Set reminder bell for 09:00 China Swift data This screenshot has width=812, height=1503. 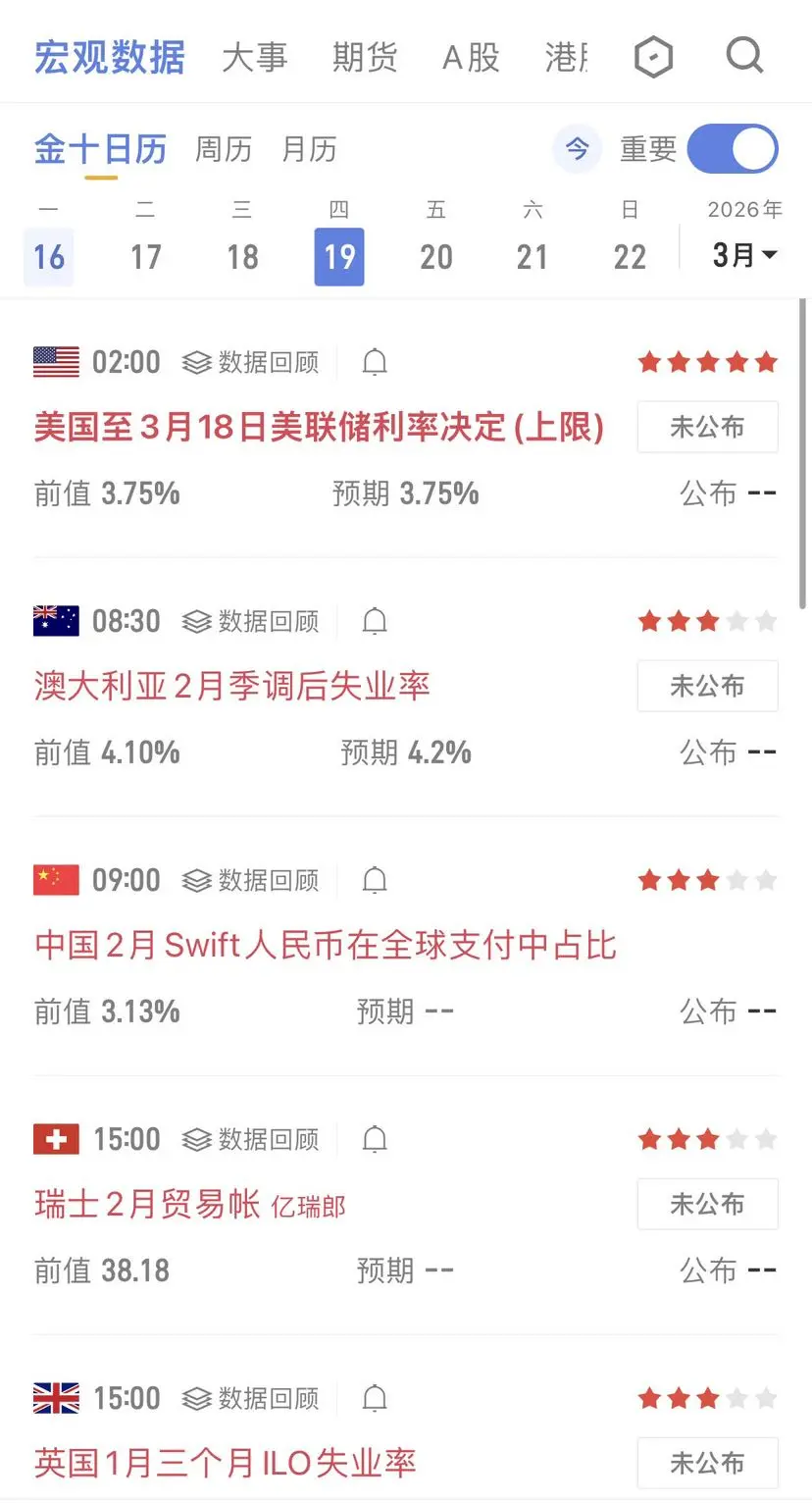pos(375,881)
